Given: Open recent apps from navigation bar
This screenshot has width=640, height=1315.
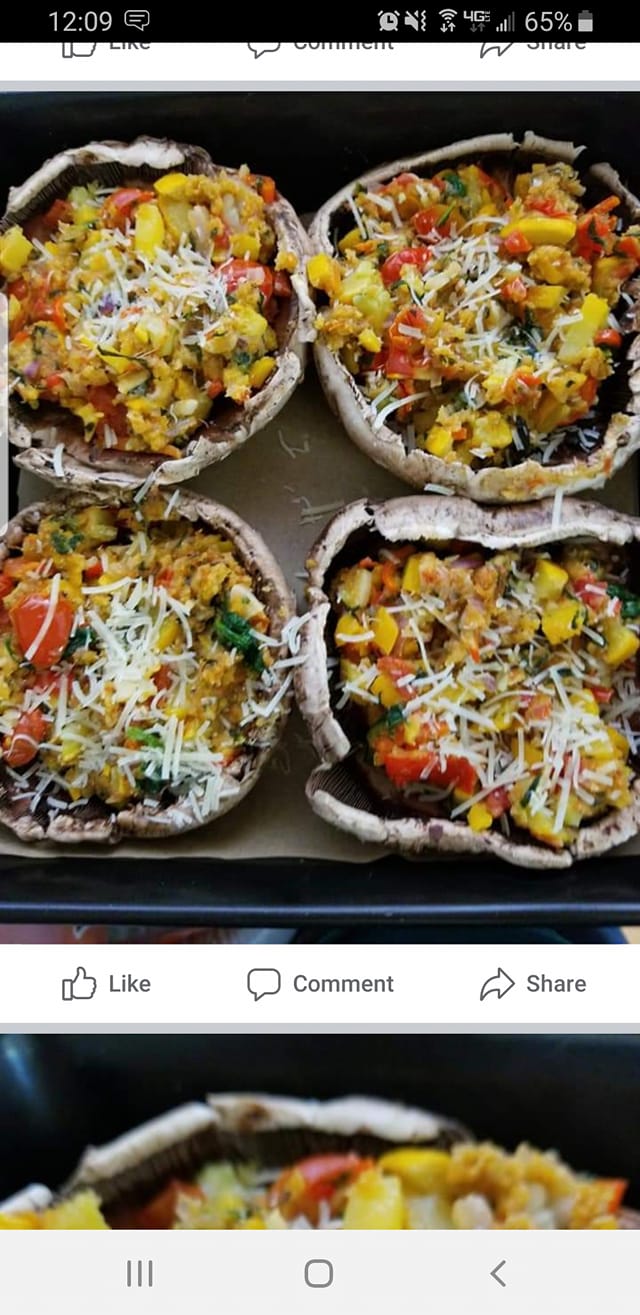Looking at the screenshot, I should 140,1273.
